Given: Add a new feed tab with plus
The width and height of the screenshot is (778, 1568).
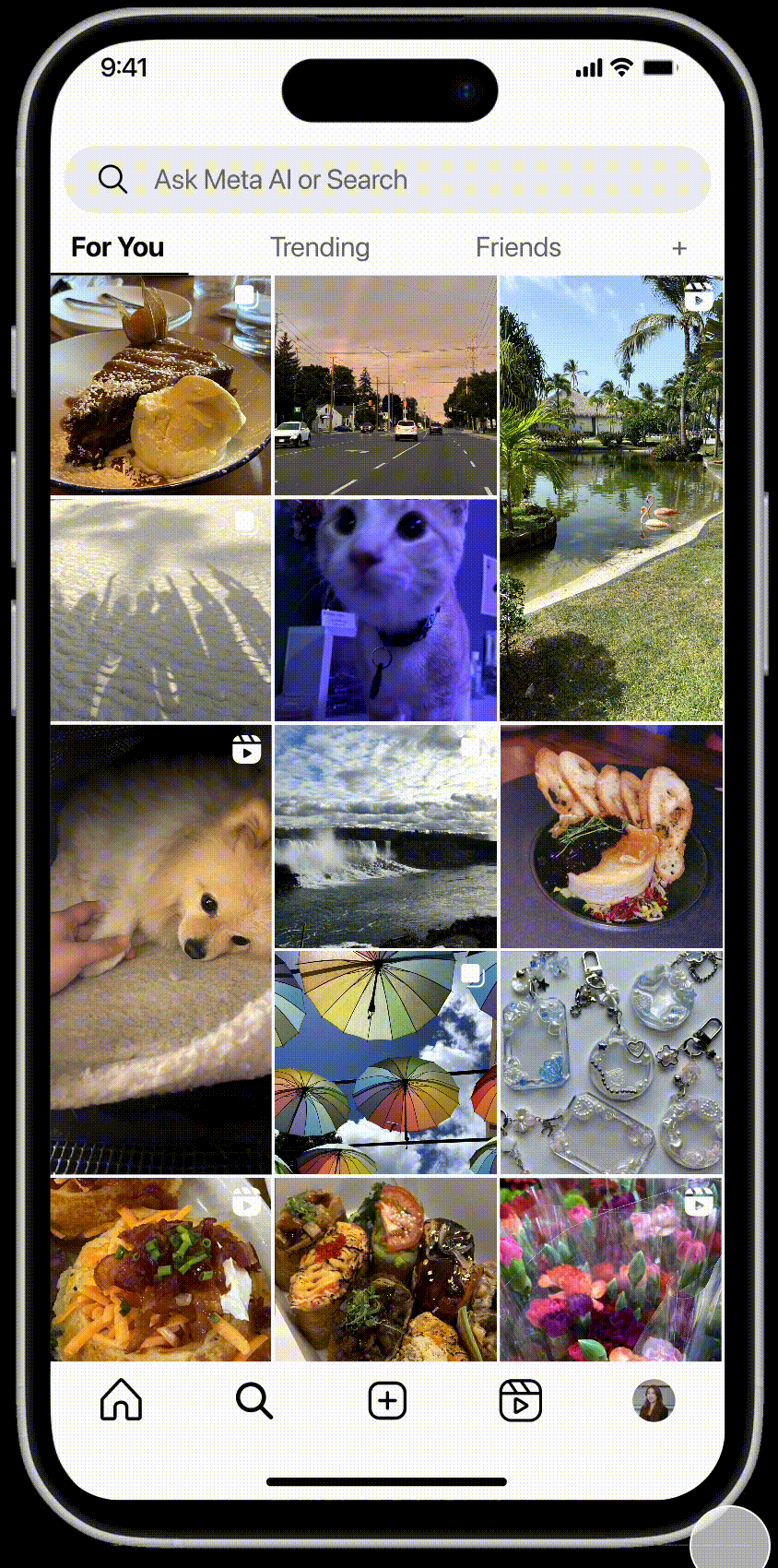Looking at the screenshot, I should coord(679,248).
